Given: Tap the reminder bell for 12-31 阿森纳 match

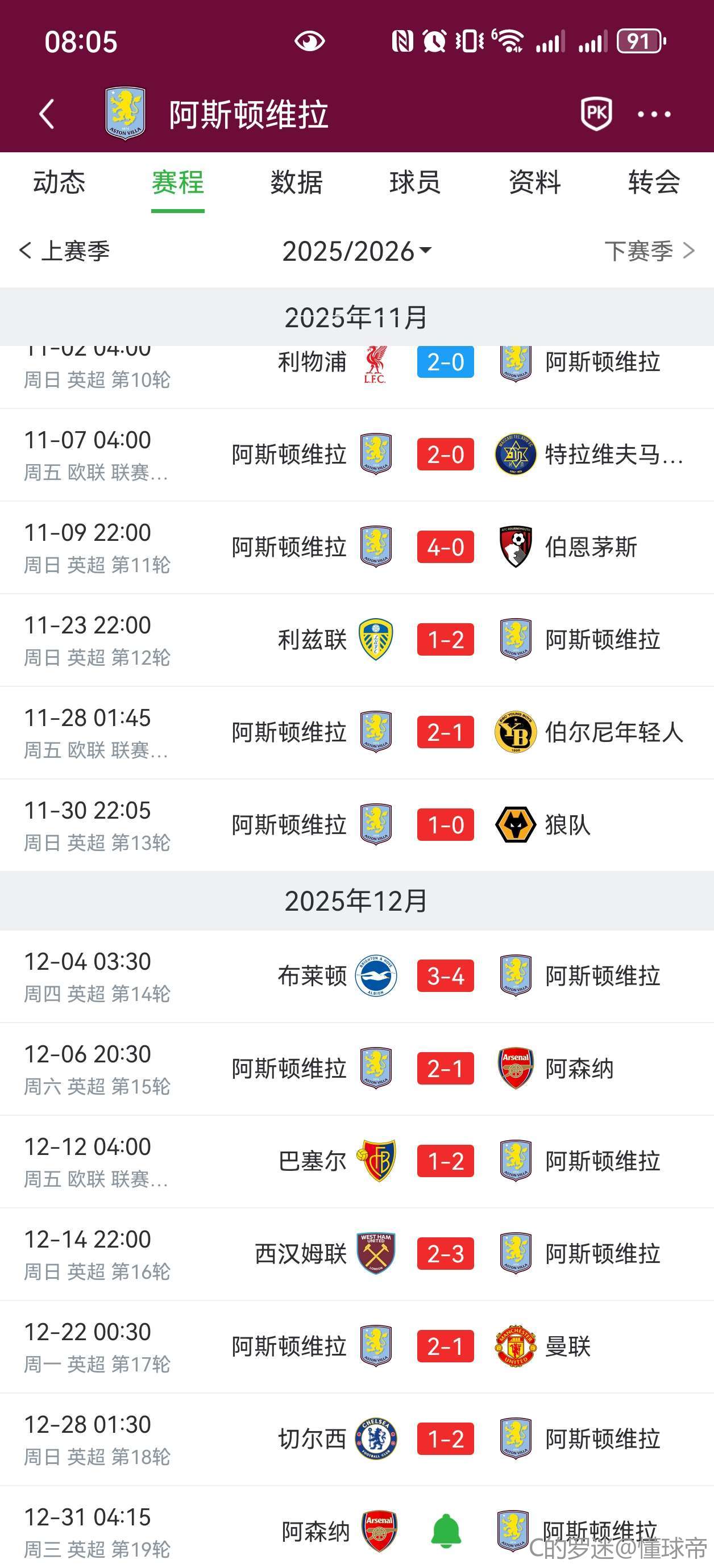Looking at the screenshot, I should (446, 1529).
